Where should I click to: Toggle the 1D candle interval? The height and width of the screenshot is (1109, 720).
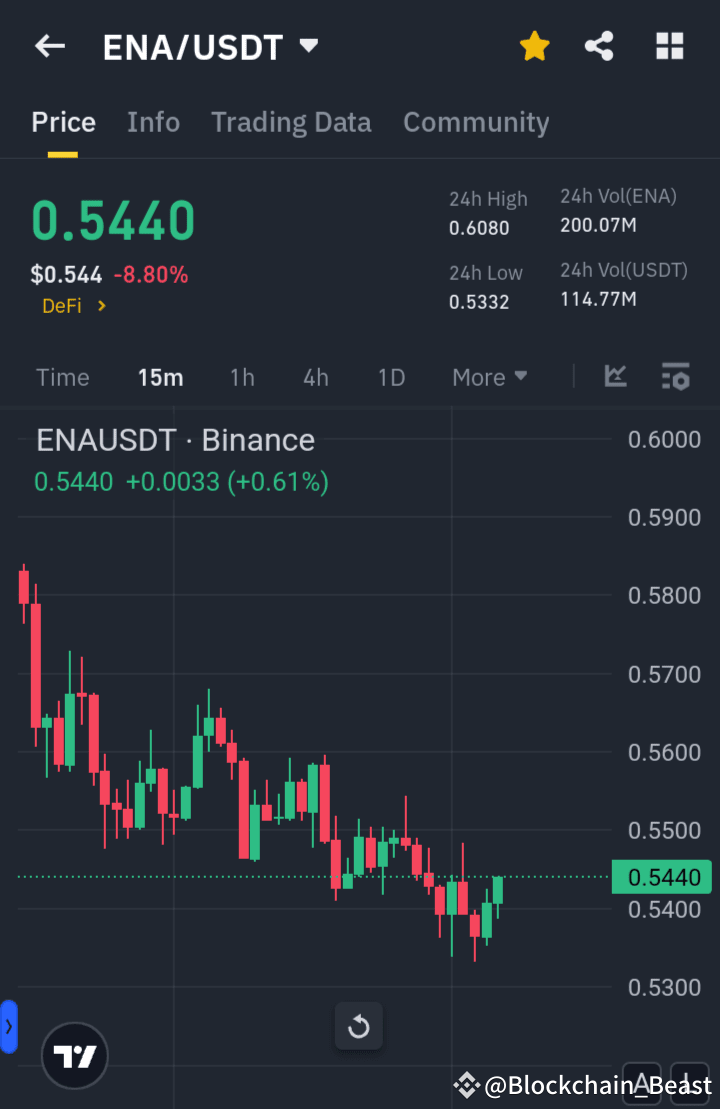coord(391,377)
